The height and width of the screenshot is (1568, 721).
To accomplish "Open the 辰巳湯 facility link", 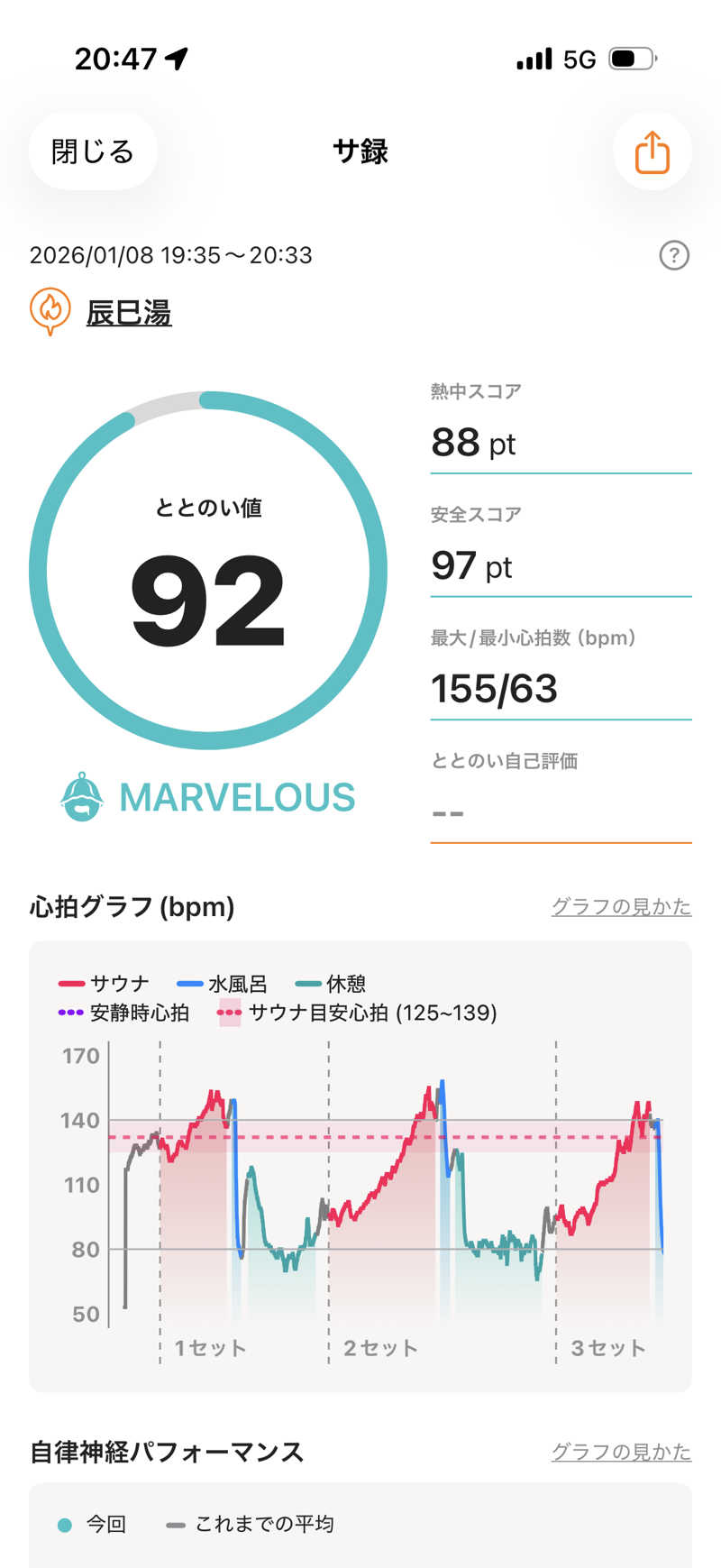I will pyautogui.click(x=128, y=313).
